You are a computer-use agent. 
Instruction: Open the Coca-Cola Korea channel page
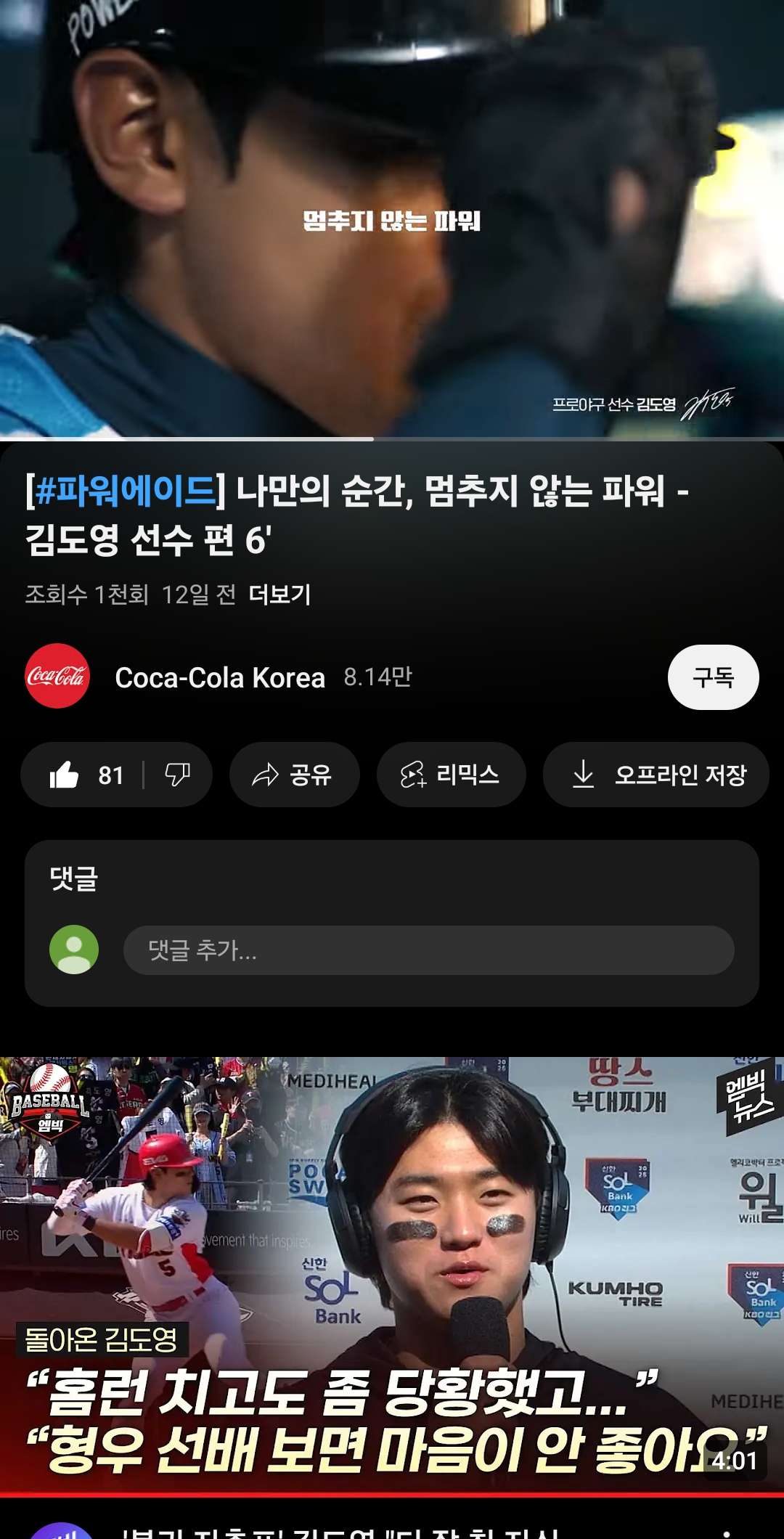point(219,677)
